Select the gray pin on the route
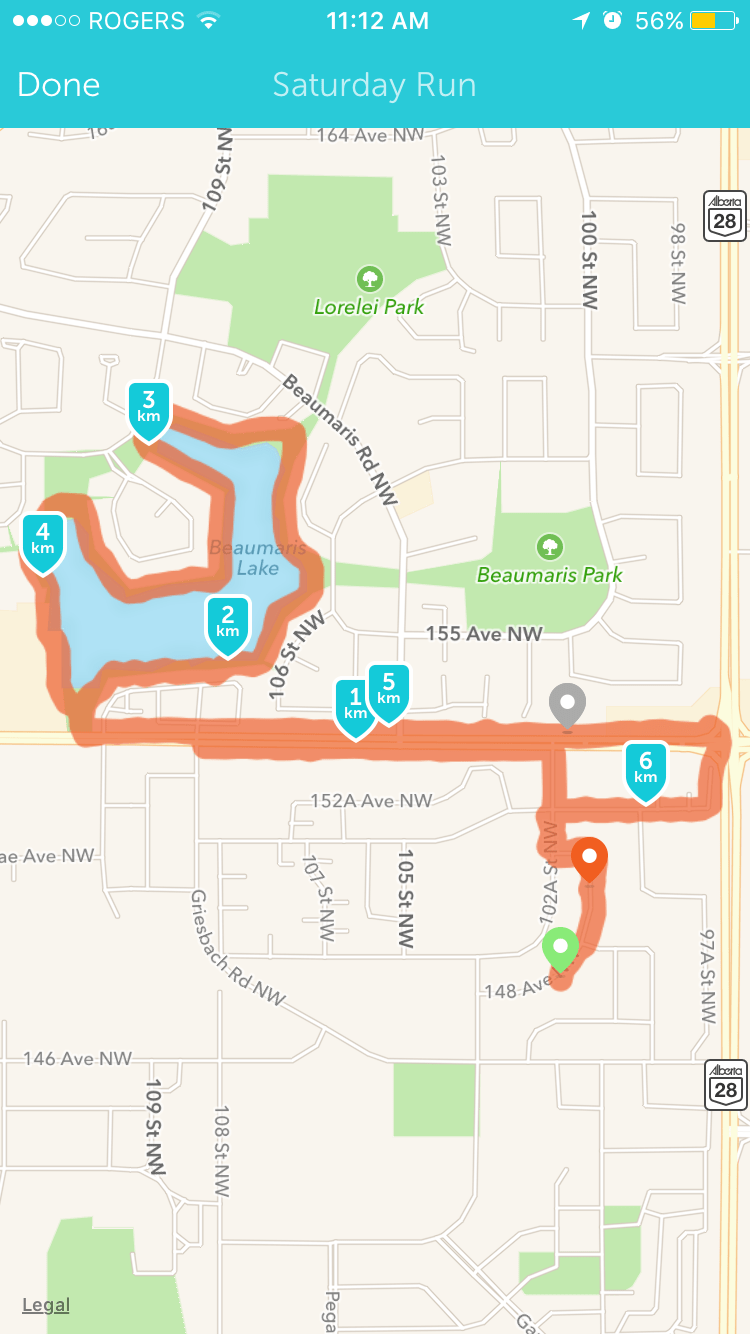Viewport: 750px width, 1334px height. pos(567,704)
